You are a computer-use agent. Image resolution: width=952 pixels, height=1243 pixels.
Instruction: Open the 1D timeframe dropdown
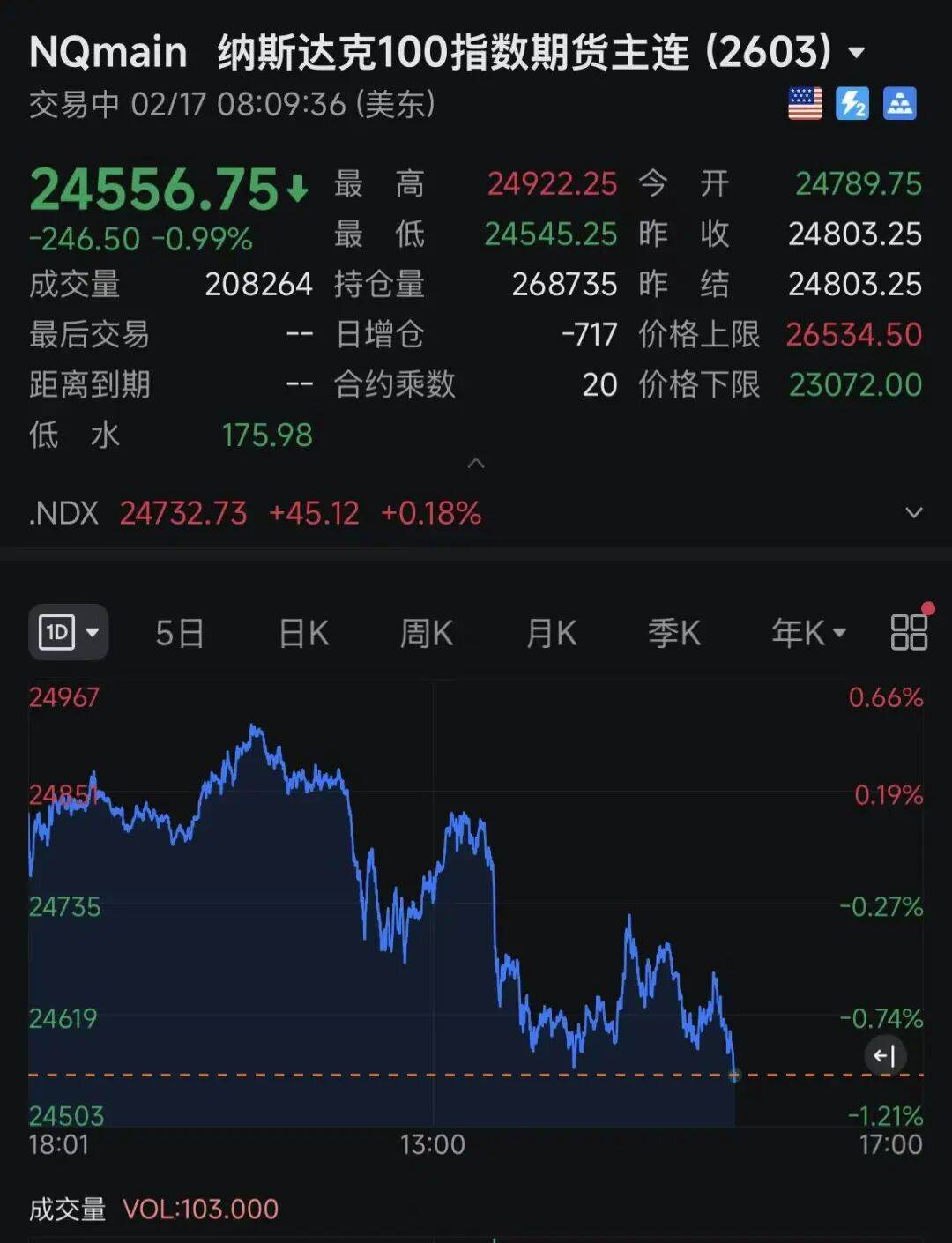click(x=69, y=632)
